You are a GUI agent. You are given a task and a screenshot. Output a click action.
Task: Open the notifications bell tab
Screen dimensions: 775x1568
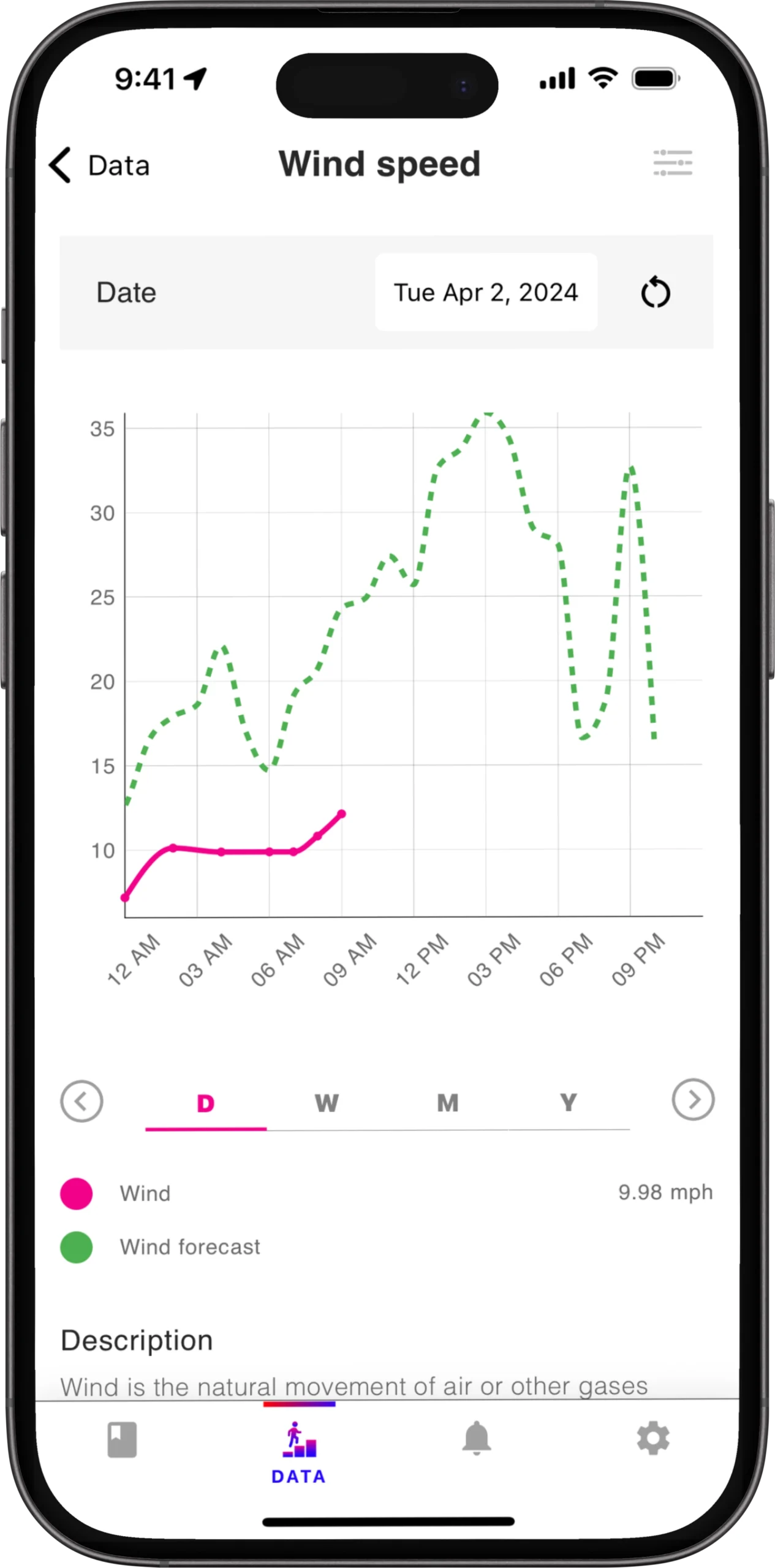click(x=477, y=1439)
